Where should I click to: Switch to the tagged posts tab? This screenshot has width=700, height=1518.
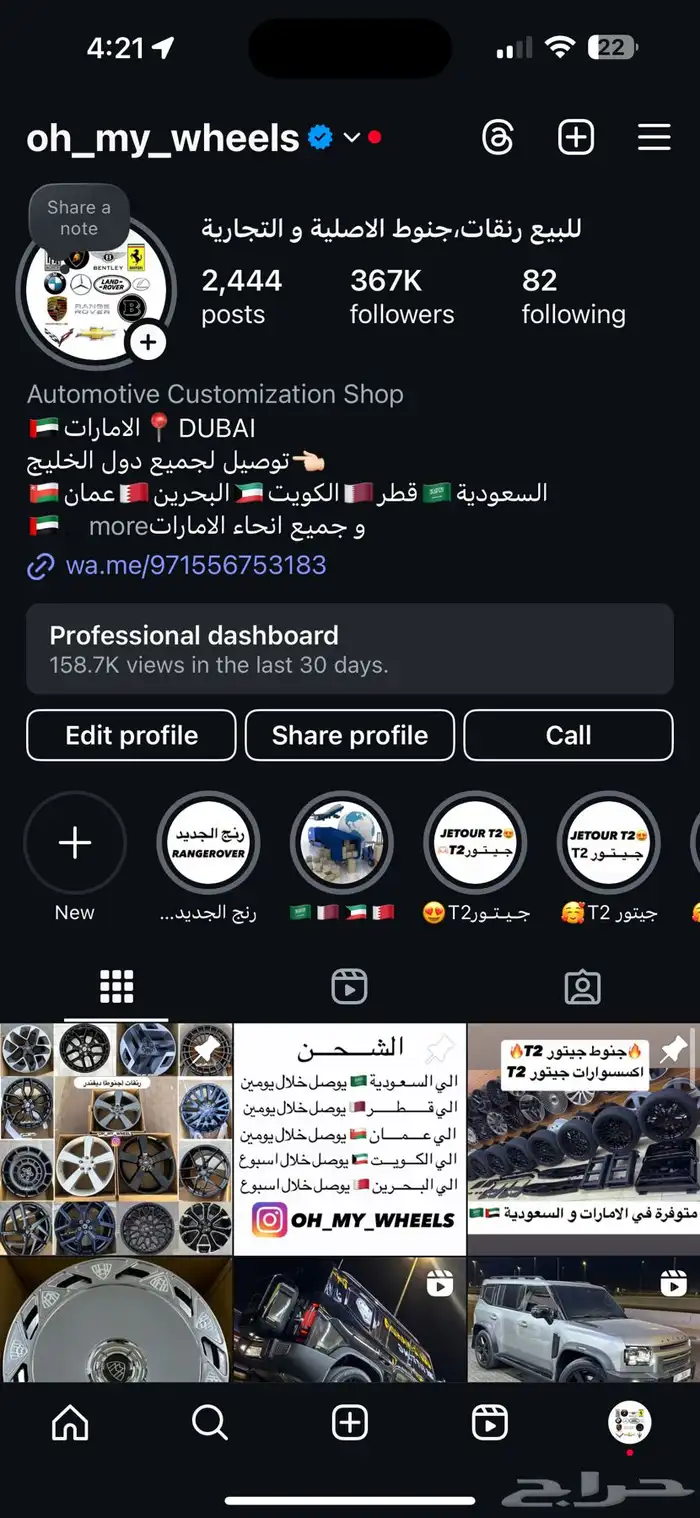pos(582,987)
